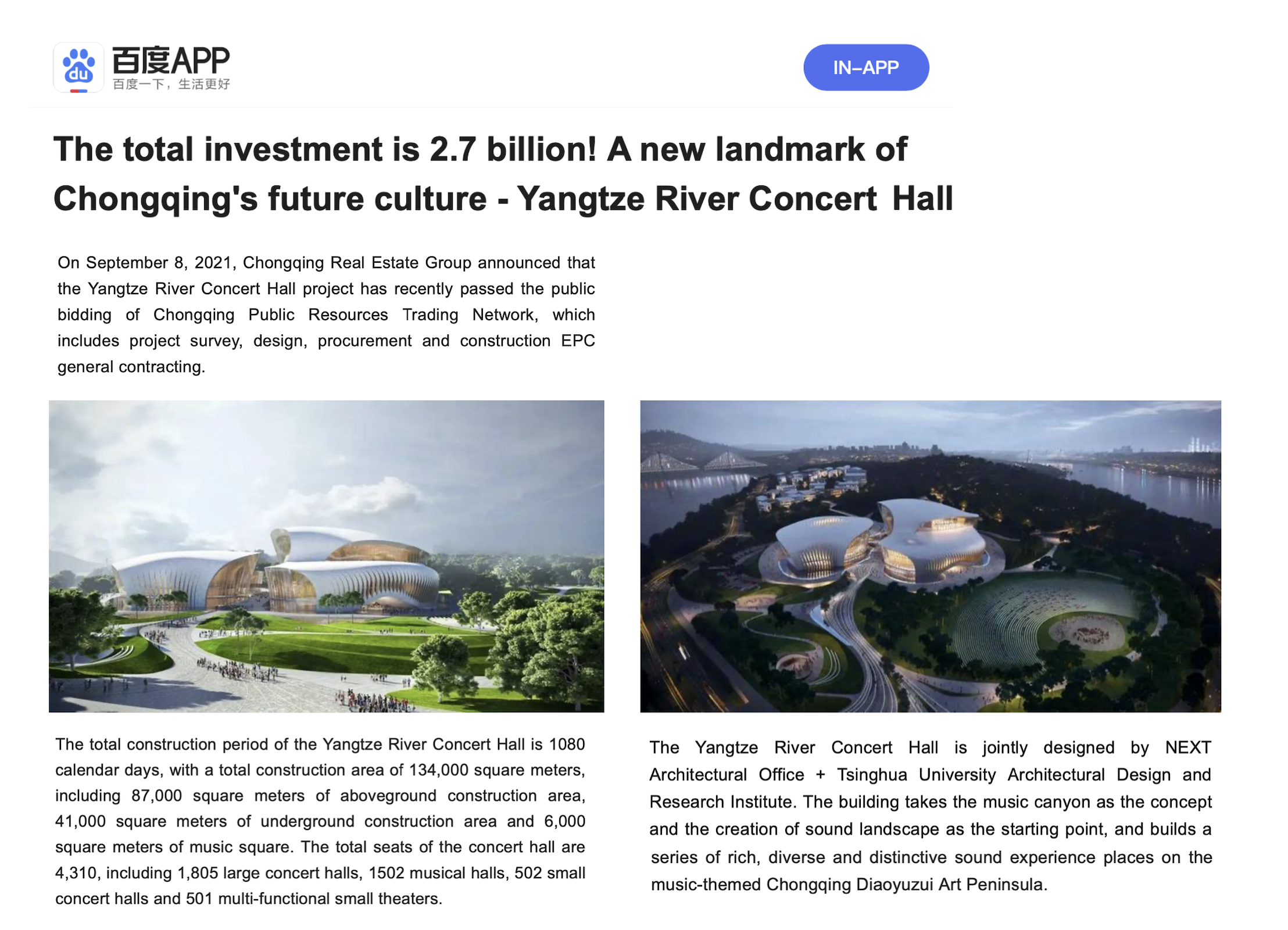
Task: Open the night aerial view image
Action: (x=930, y=556)
